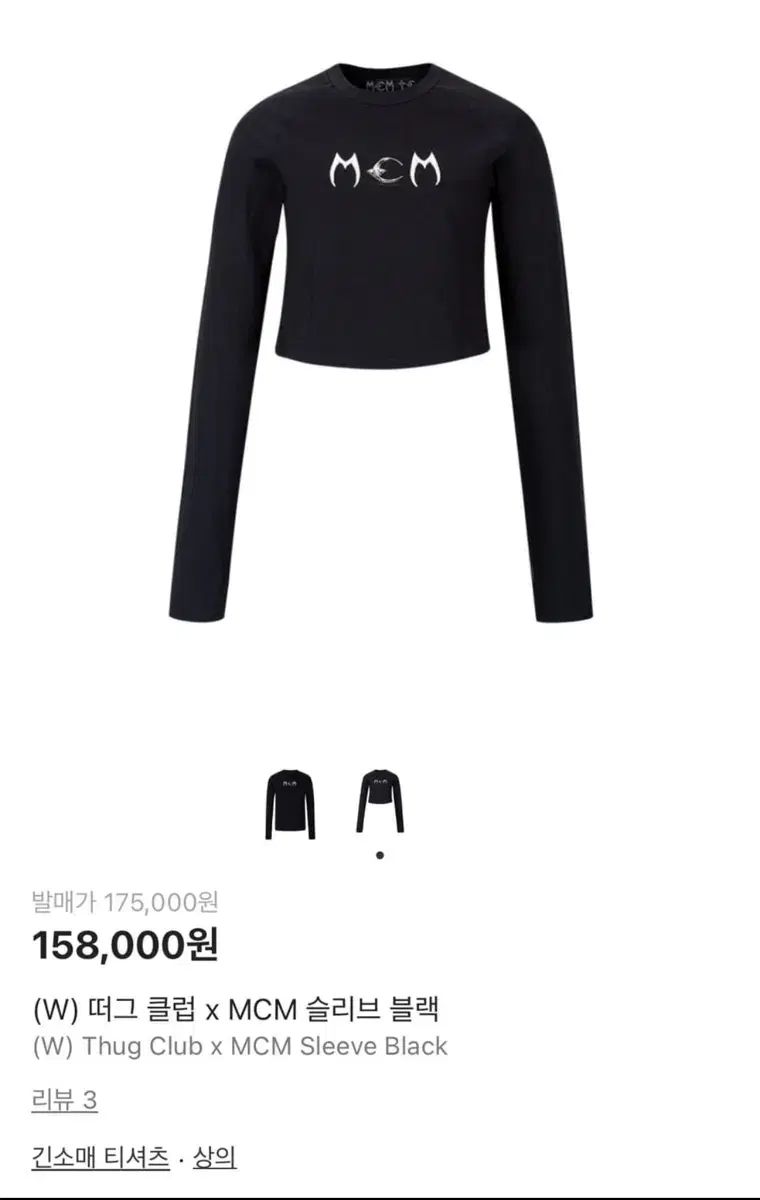This screenshot has width=760, height=1200.
Task: Open the 리뷰 3 reviews link
Action: click(65, 1101)
